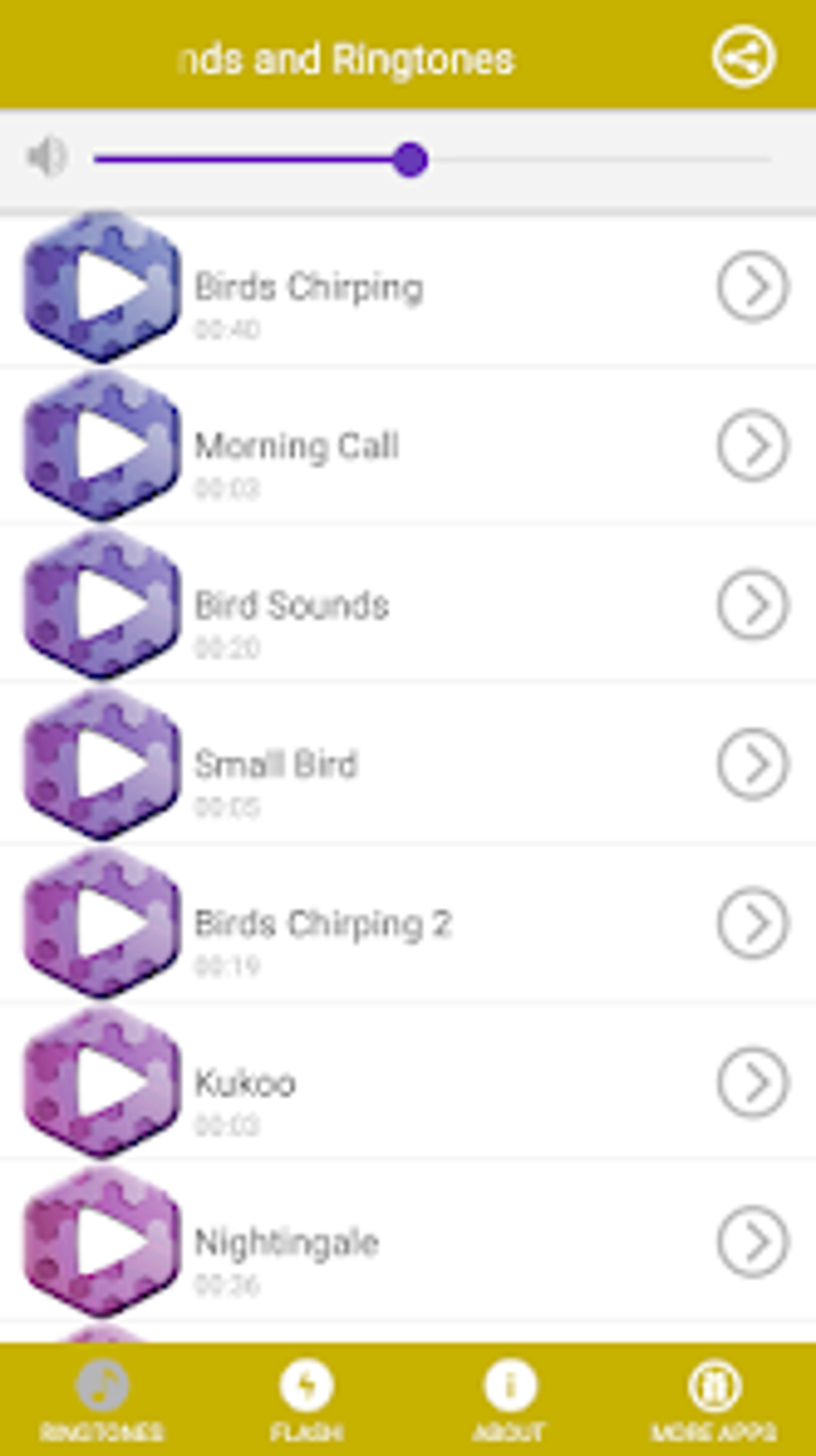The width and height of the screenshot is (816, 1456).
Task: Play the Morning Call sound
Action: [x=102, y=446]
